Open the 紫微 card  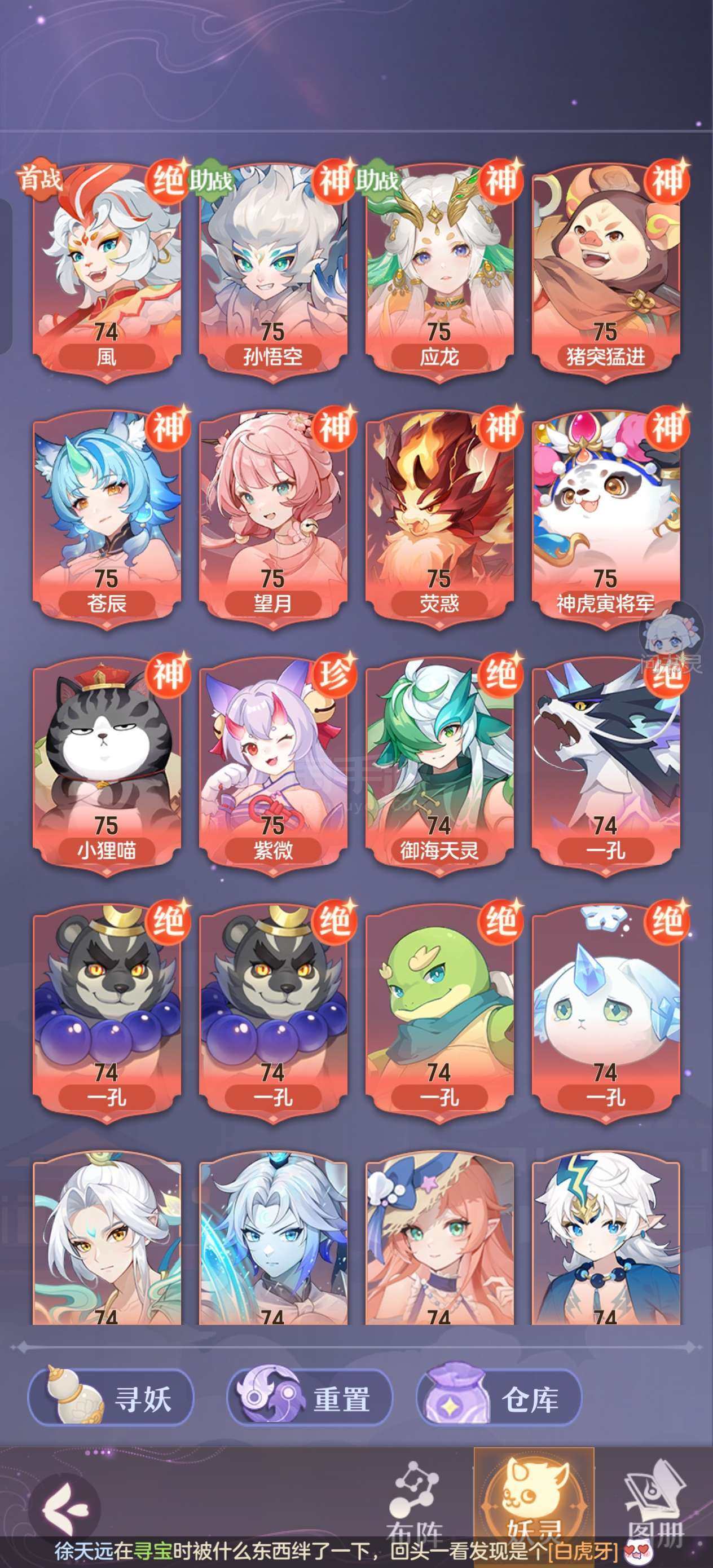[x=274, y=767]
